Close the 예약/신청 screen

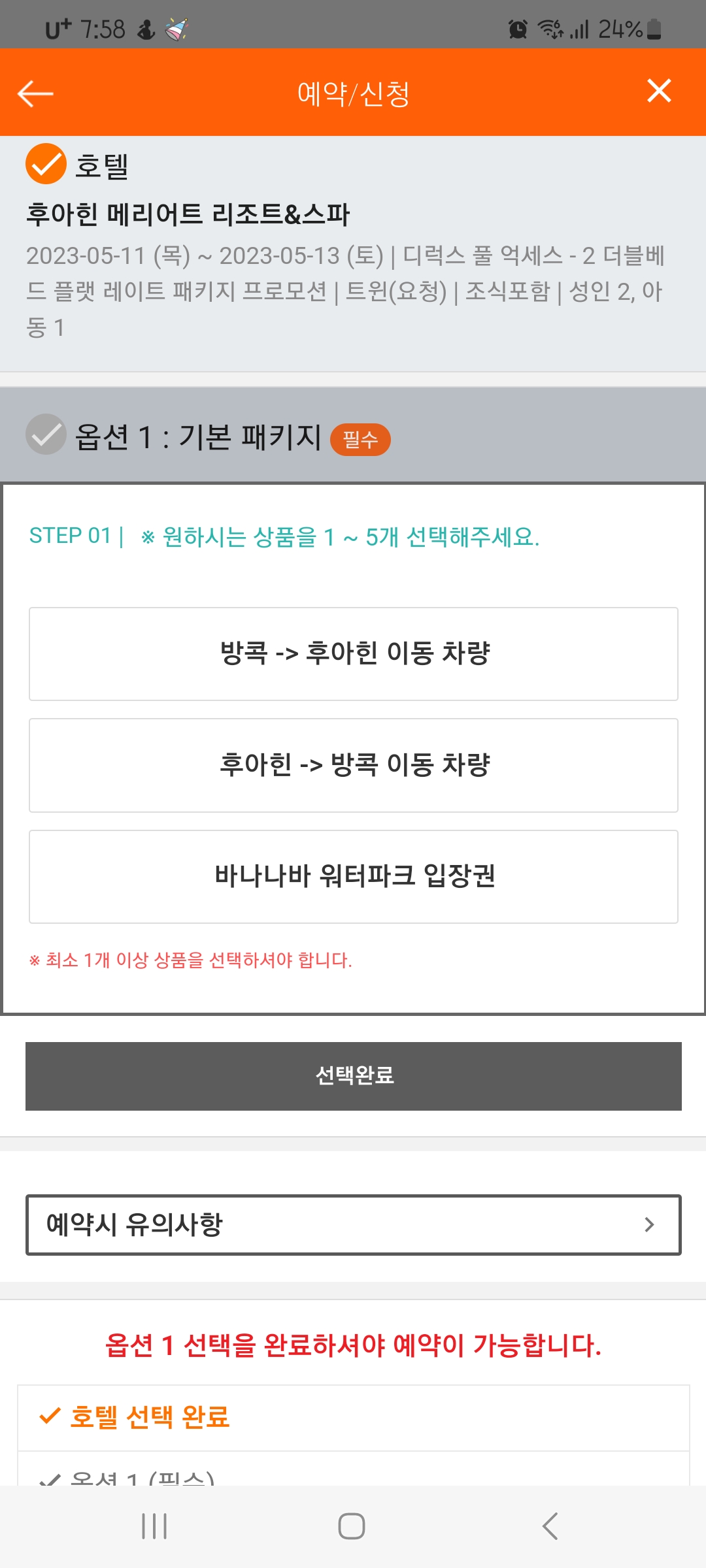(x=658, y=91)
